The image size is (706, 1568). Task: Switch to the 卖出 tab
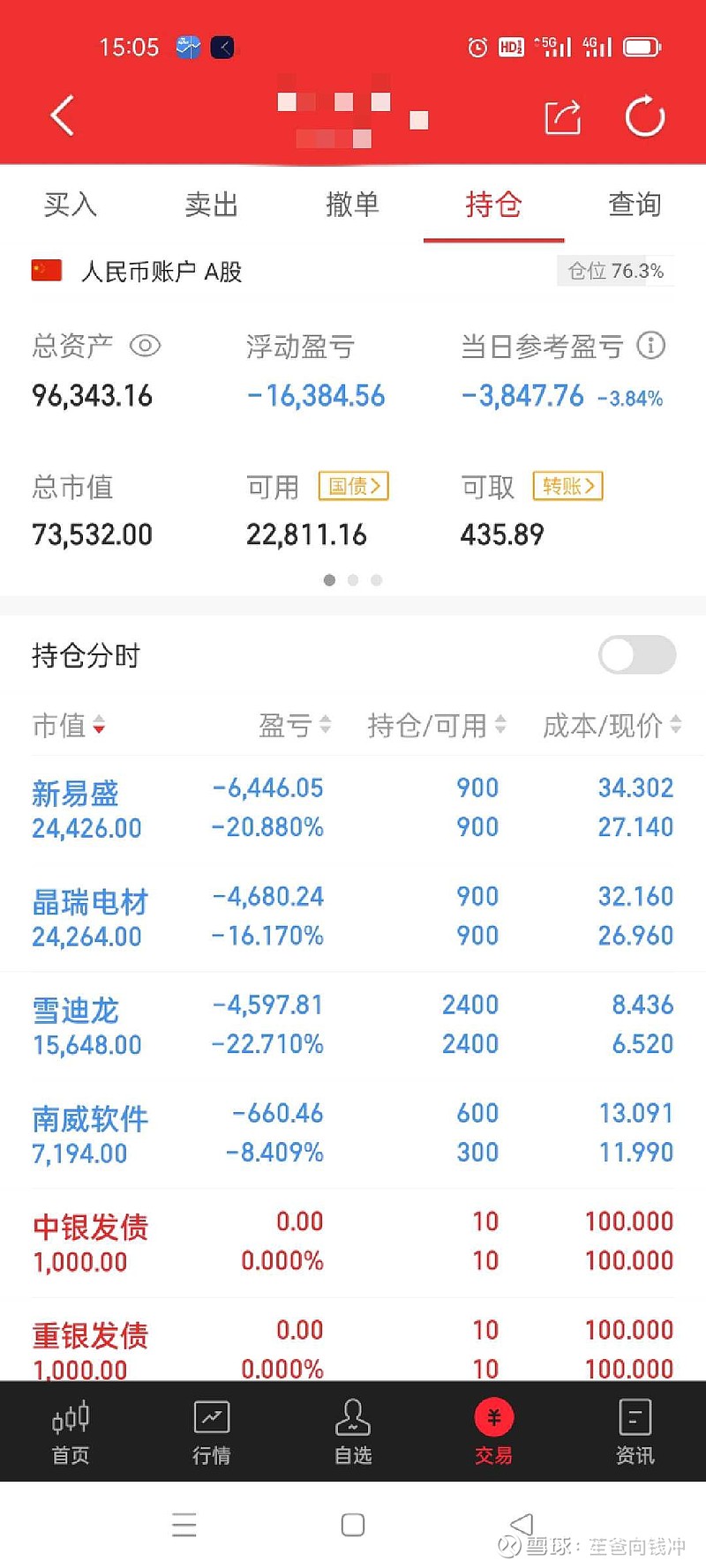[x=212, y=205]
